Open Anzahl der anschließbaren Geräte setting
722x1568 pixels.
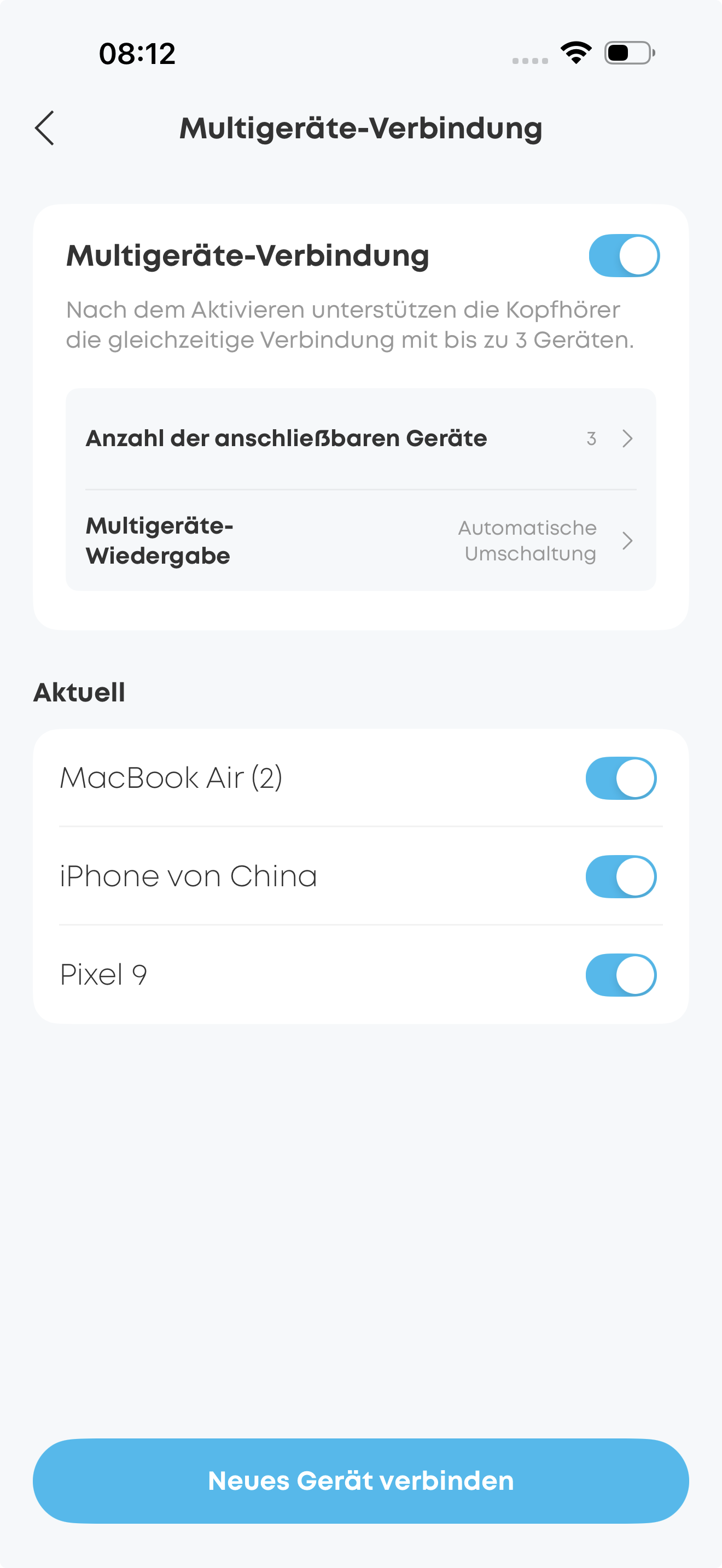(360, 439)
